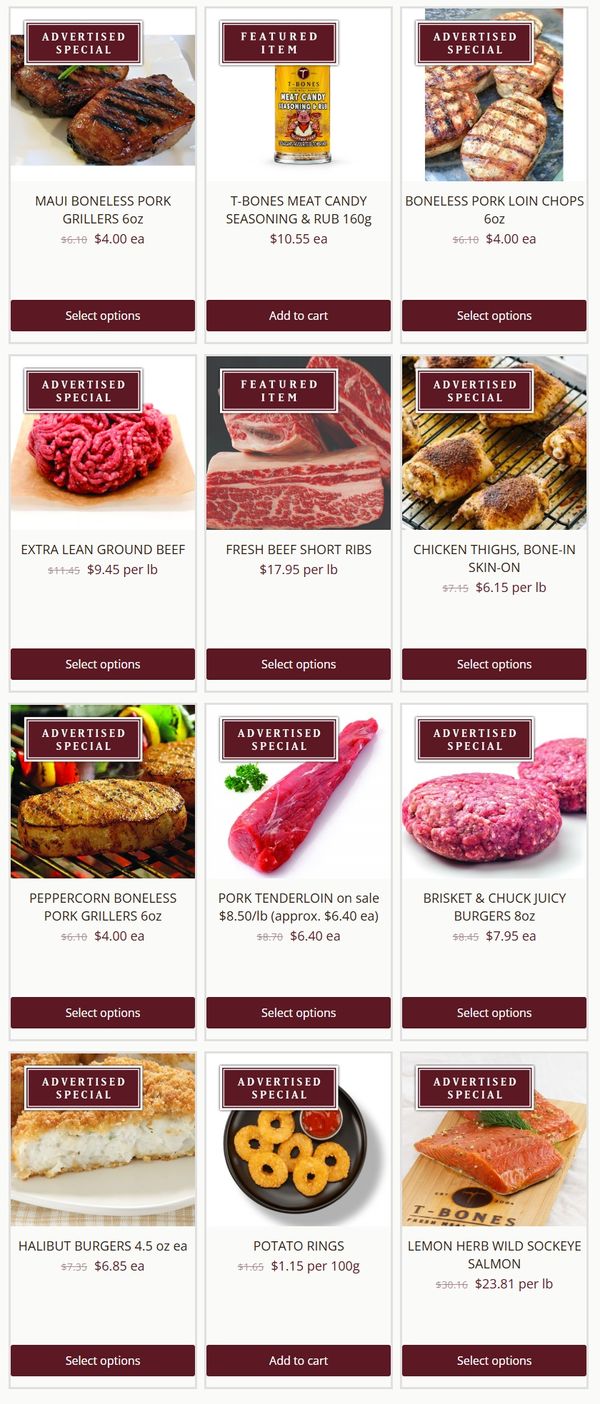The height and width of the screenshot is (1404, 600).
Task: Choose options for Extra Lean Ground Beef
Action: pos(102,664)
